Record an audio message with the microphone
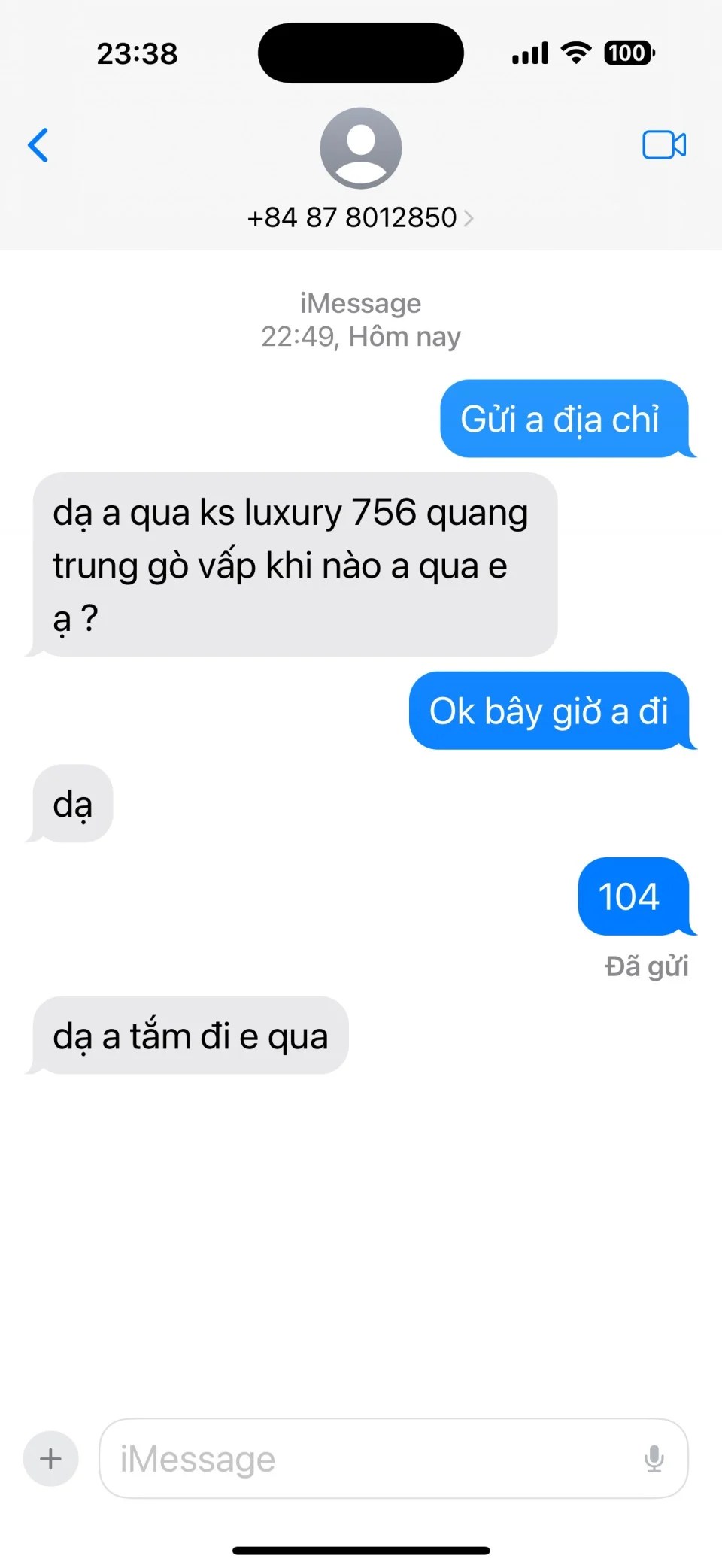 pos(654,1459)
